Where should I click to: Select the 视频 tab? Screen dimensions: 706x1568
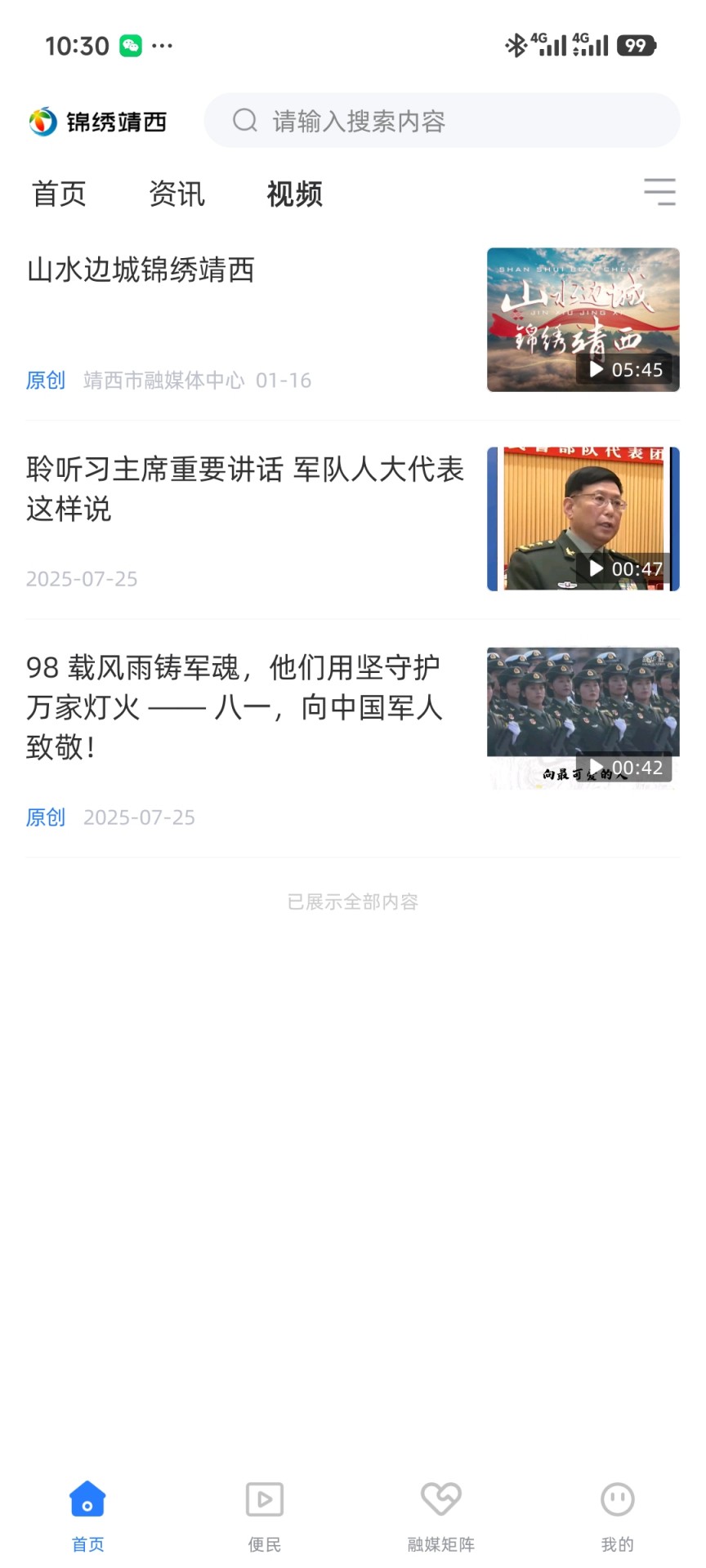tap(294, 194)
